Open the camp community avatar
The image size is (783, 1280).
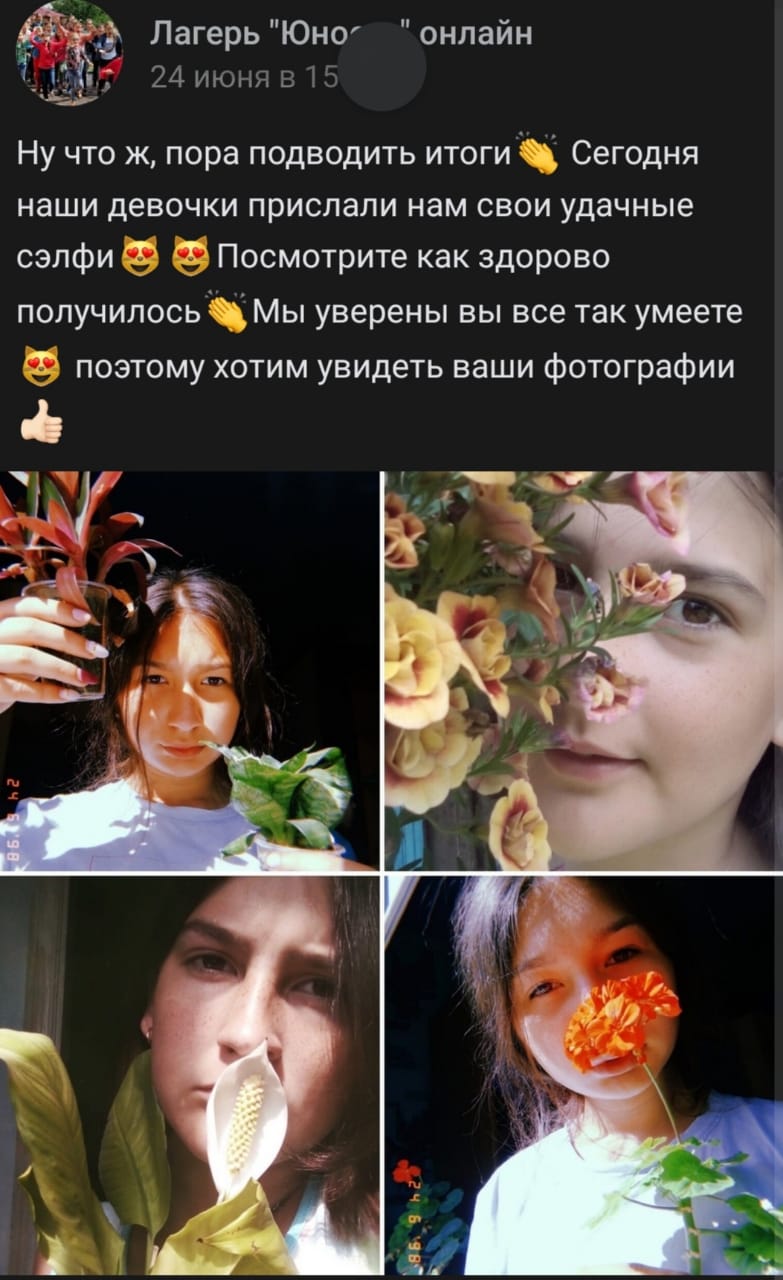click(x=69, y=53)
